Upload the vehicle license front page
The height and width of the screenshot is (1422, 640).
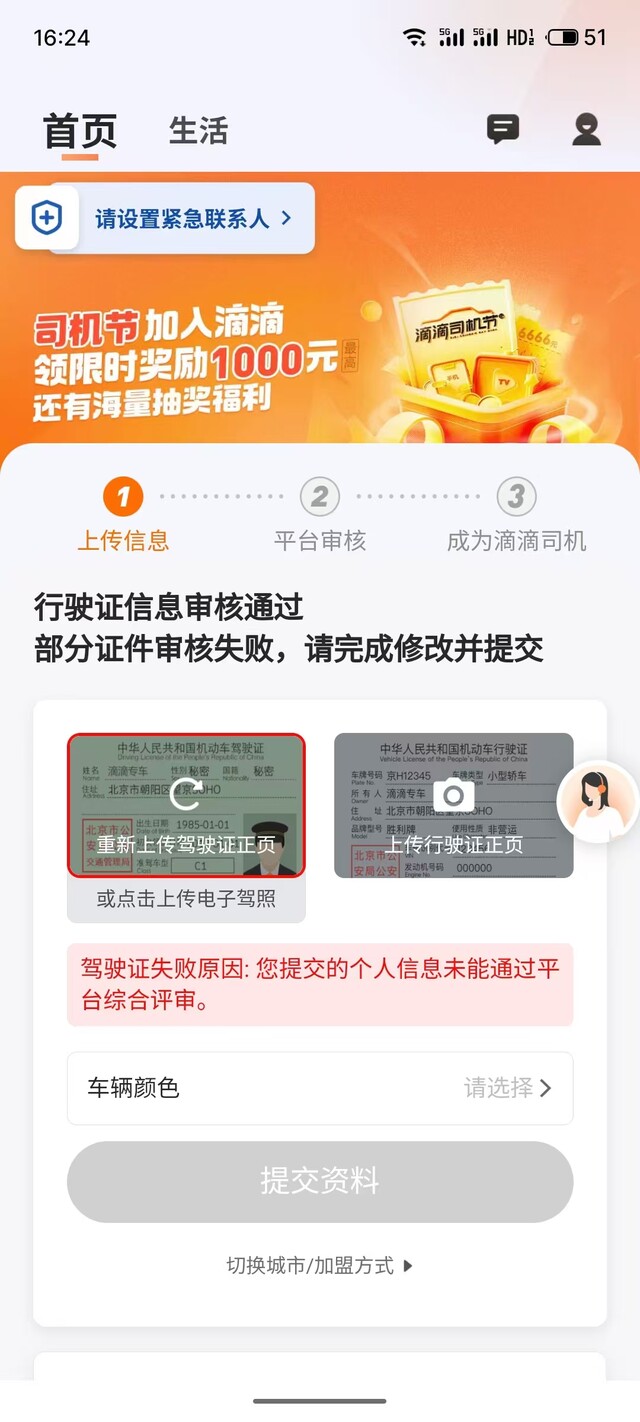454,805
